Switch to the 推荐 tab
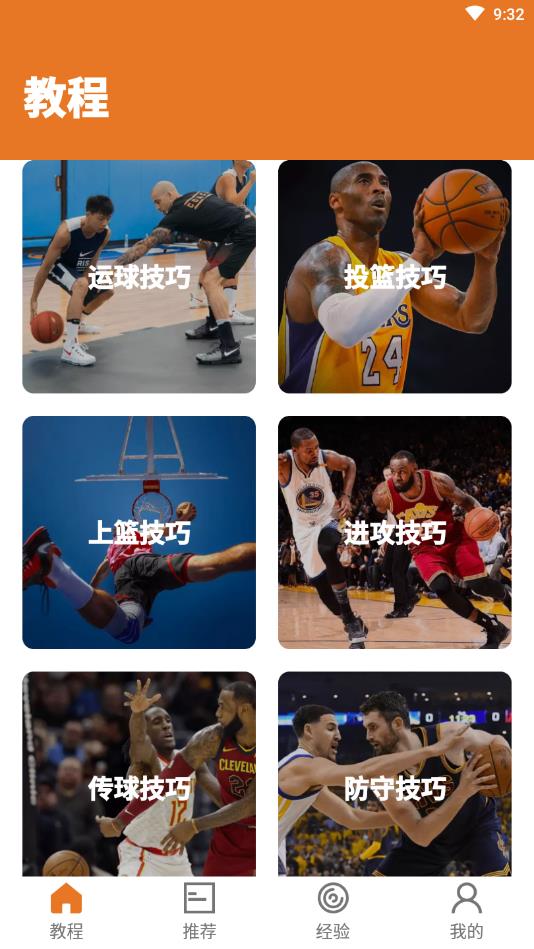This screenshot has width=534, height=949. (x=200, y=911)
